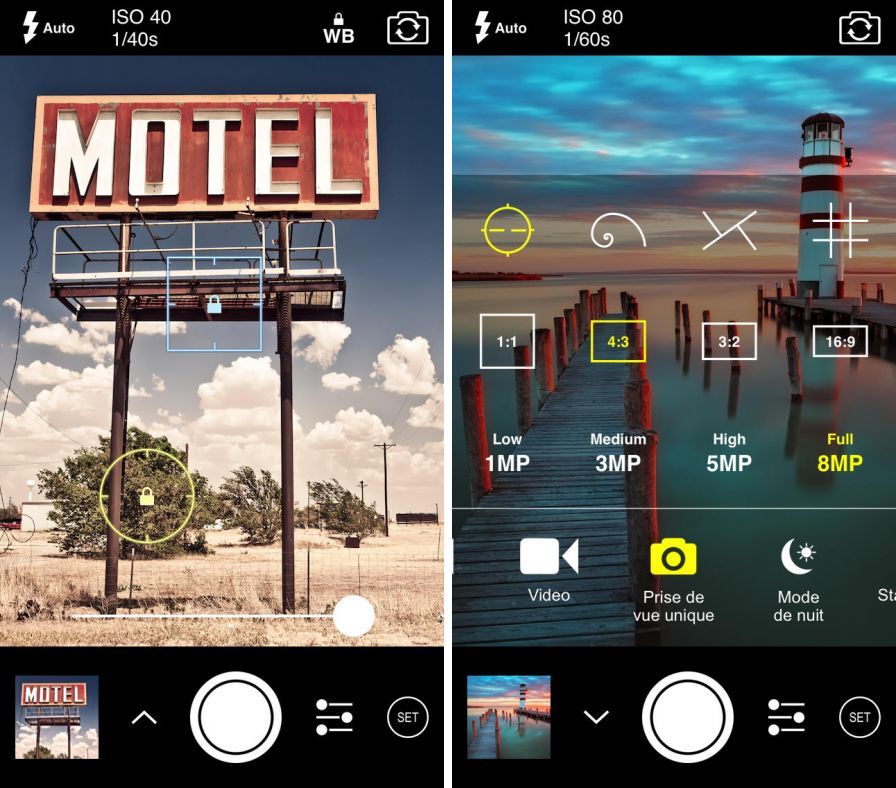Turn on the grid lines overlay
The height and width of the screenshot is (788, 896).
point(839,230)
